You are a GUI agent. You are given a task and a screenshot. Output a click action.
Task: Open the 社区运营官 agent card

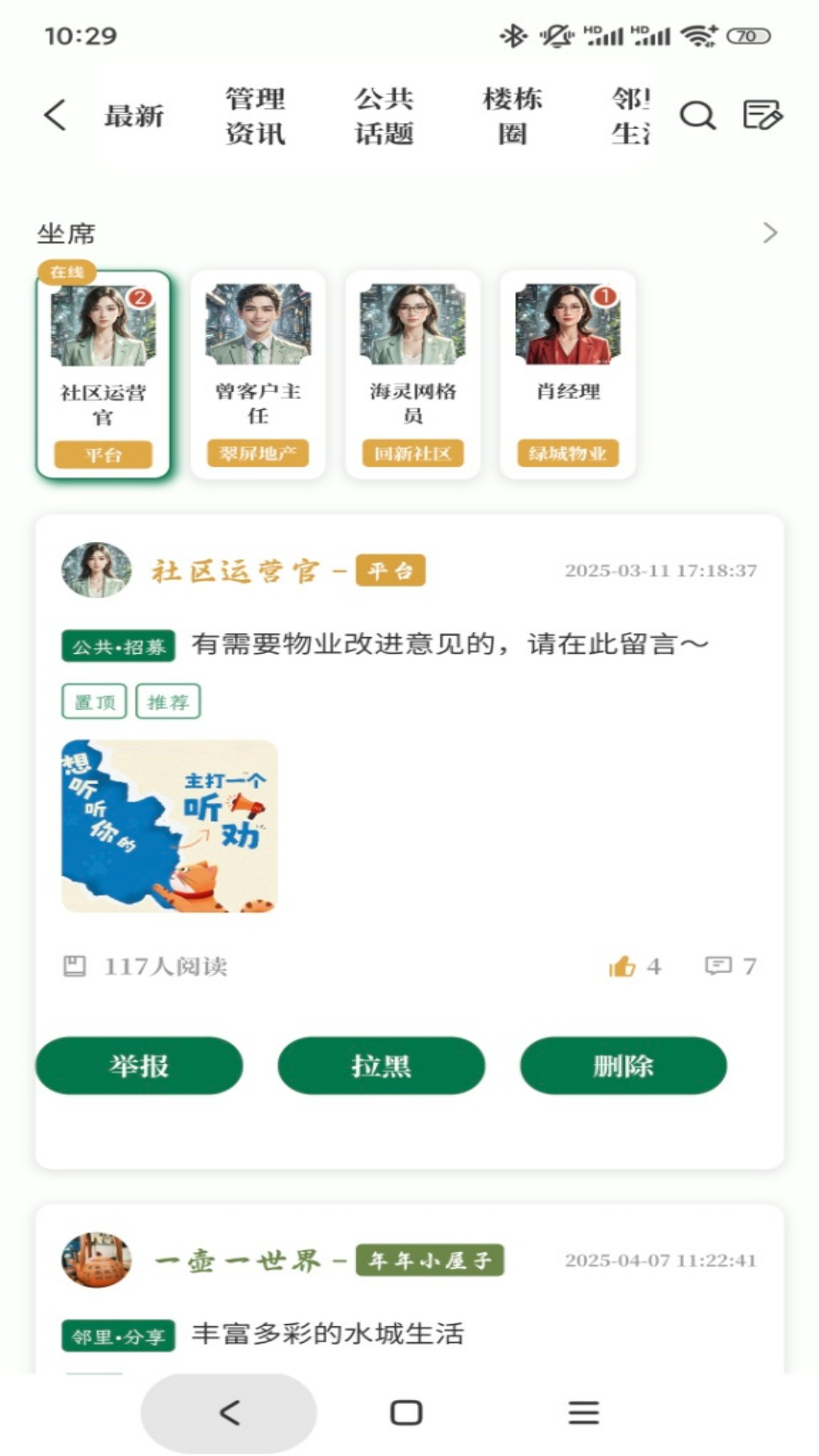click(103, 375)
